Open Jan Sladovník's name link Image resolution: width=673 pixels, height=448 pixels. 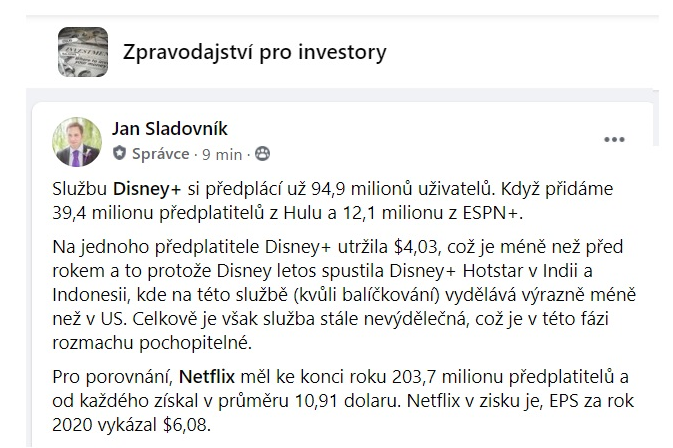pos(170,128)
